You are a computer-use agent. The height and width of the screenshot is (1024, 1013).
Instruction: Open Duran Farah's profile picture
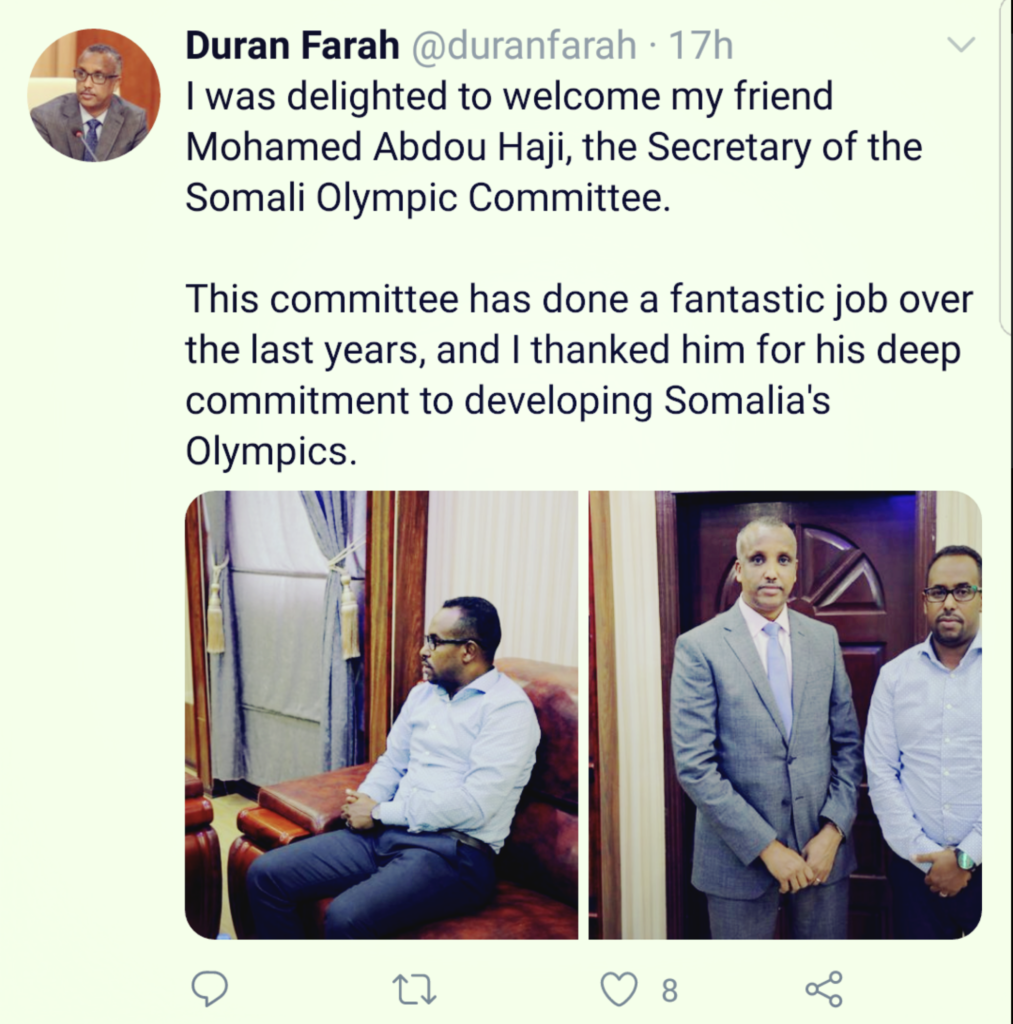[94, 95]
